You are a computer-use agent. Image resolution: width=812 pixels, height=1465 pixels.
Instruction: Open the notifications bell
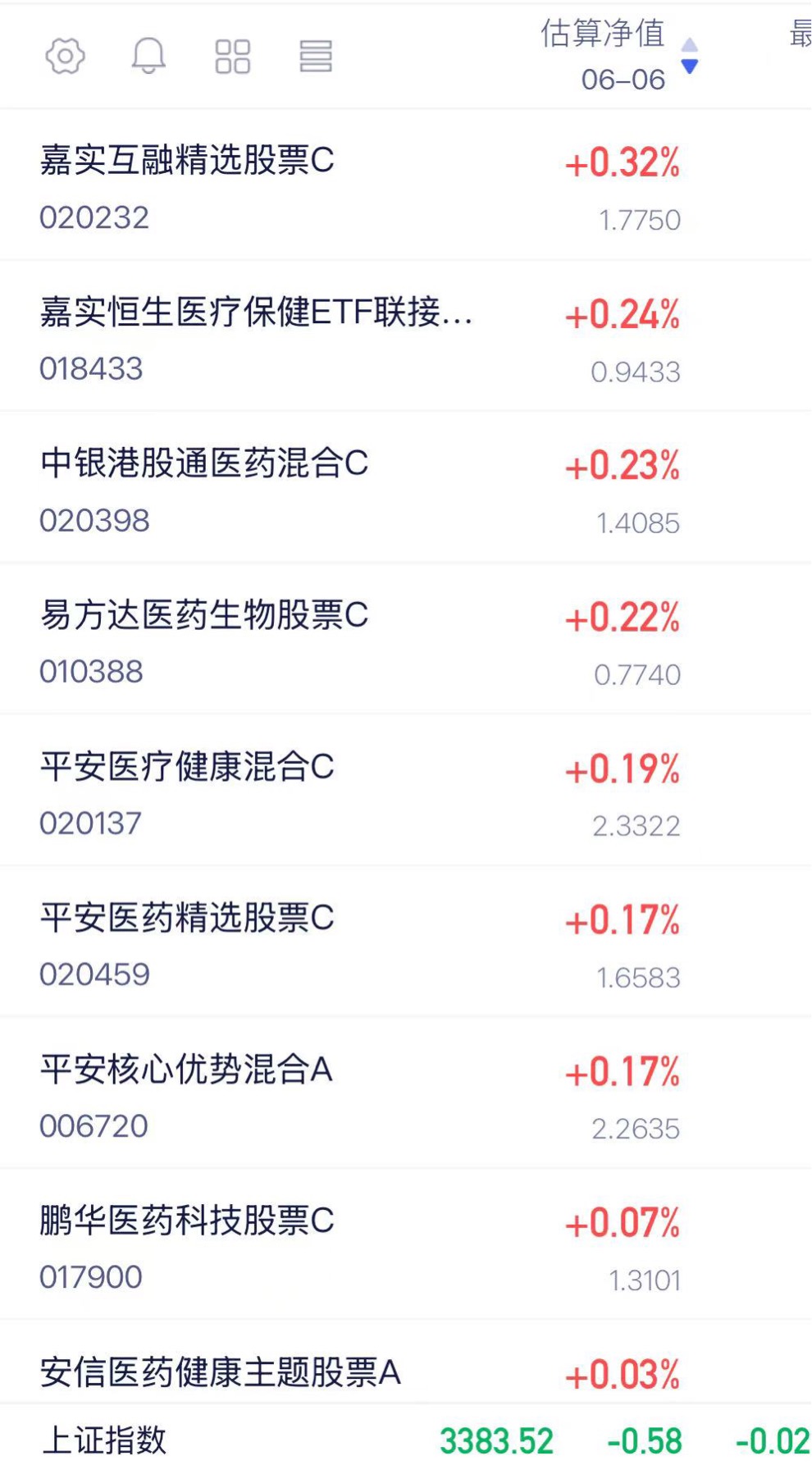point(148,57)
